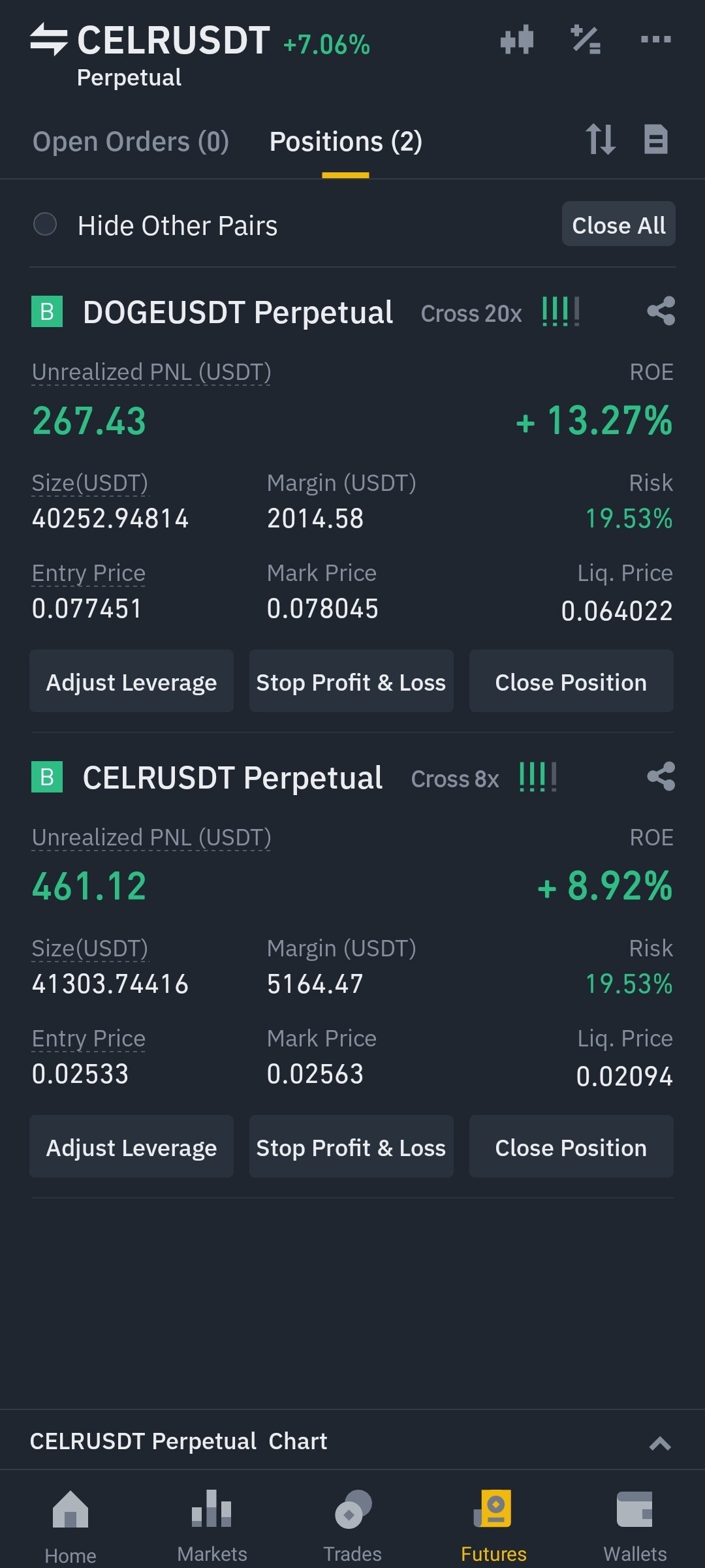
Task: Close the CELRUSDT position
Action: click(571, 1147)
